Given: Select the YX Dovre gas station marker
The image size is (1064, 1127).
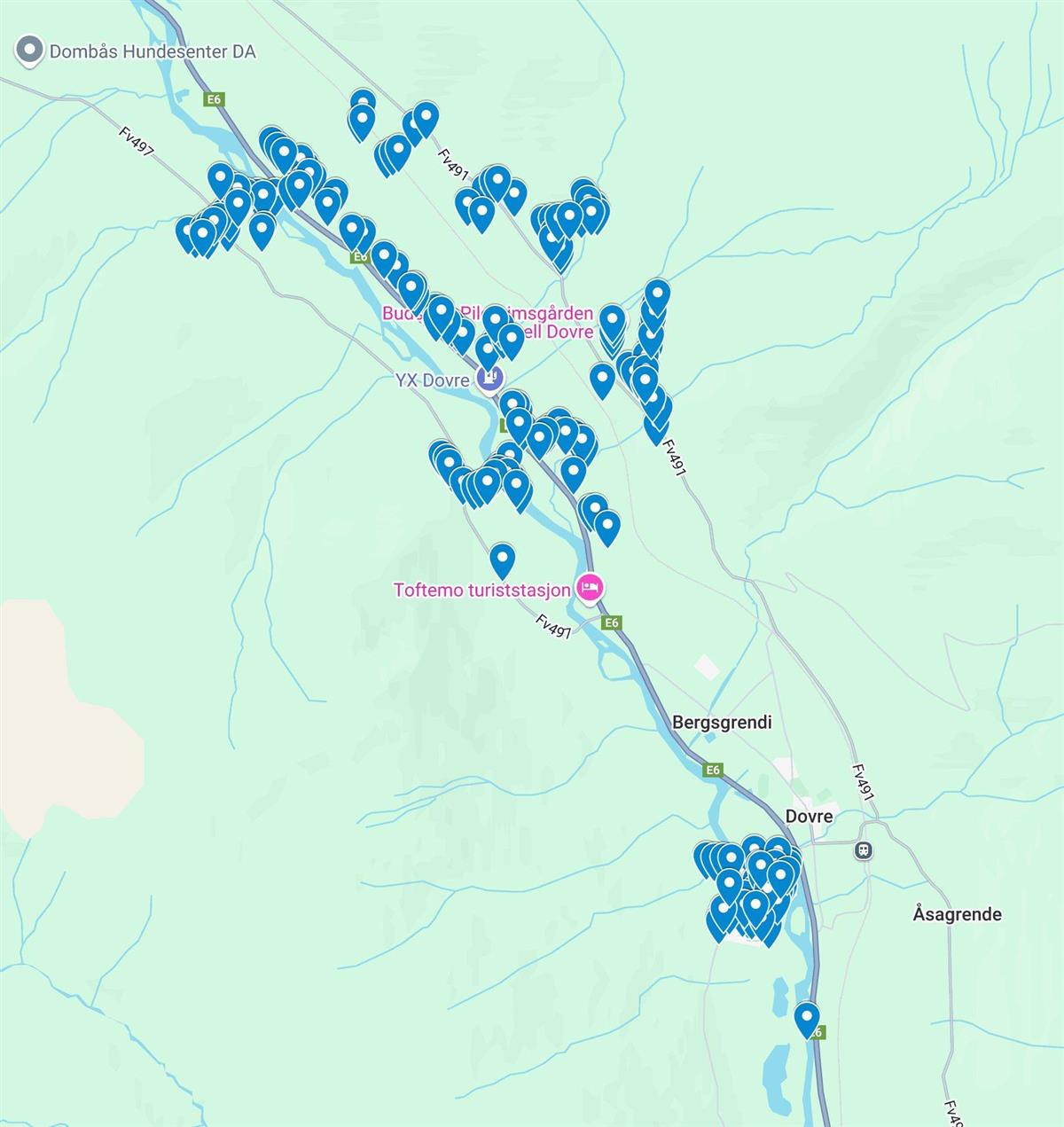Looking at the screenshot, I should 489,380.
